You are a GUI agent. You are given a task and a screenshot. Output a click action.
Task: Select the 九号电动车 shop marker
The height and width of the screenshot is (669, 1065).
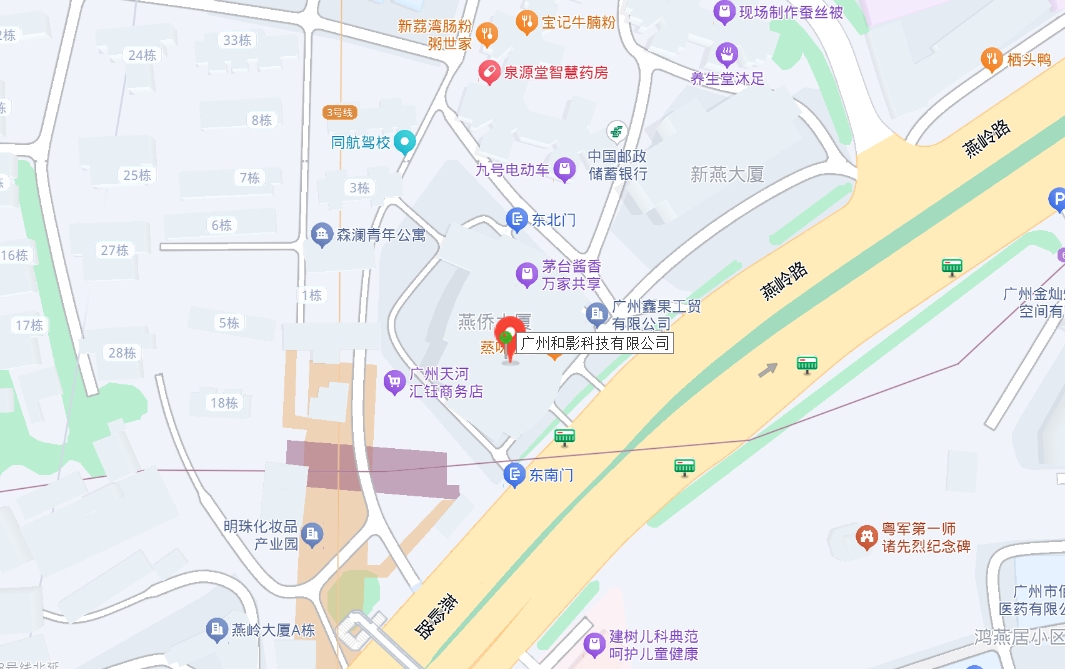(x=565, y=169)
